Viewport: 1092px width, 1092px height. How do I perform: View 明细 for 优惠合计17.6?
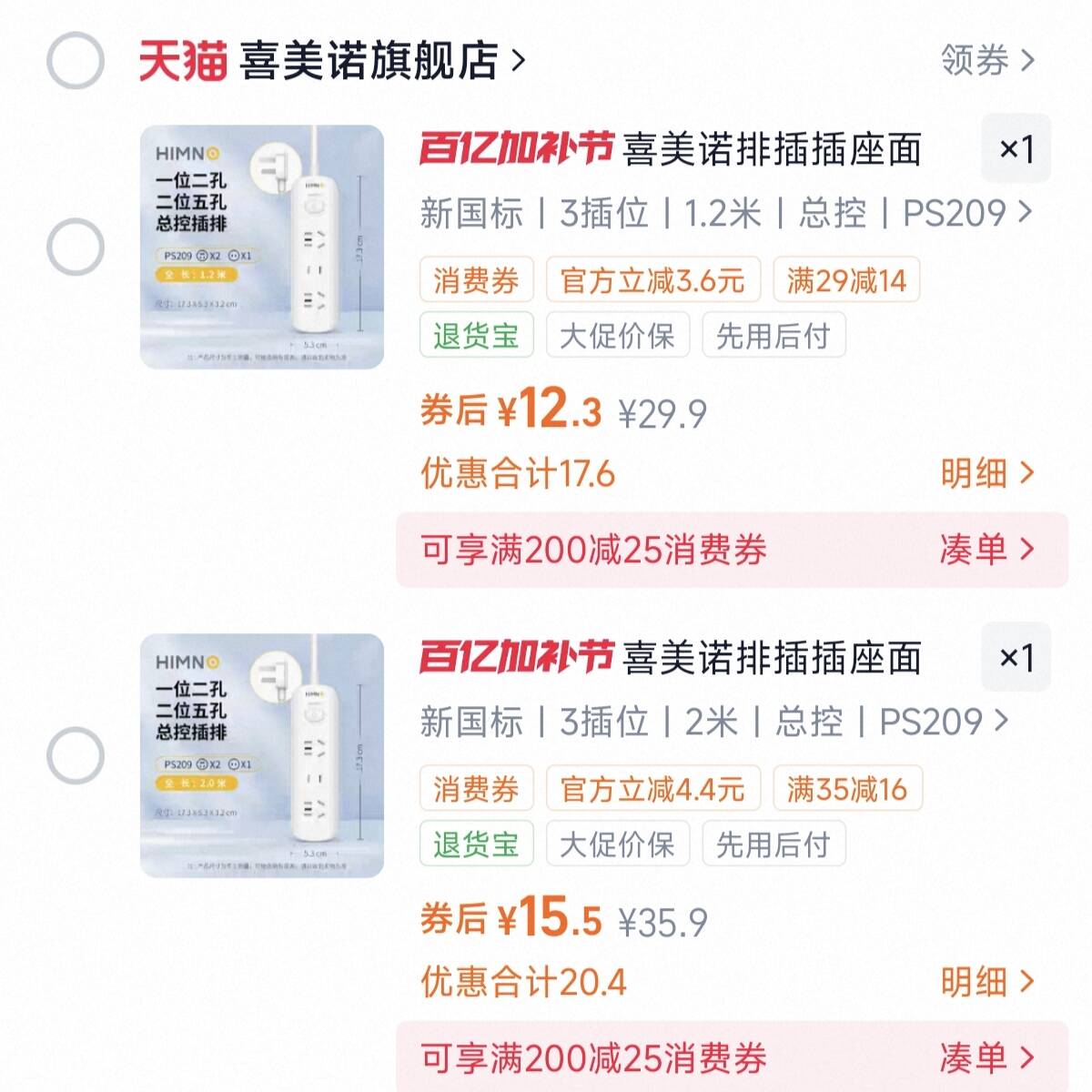pos(987,473)
